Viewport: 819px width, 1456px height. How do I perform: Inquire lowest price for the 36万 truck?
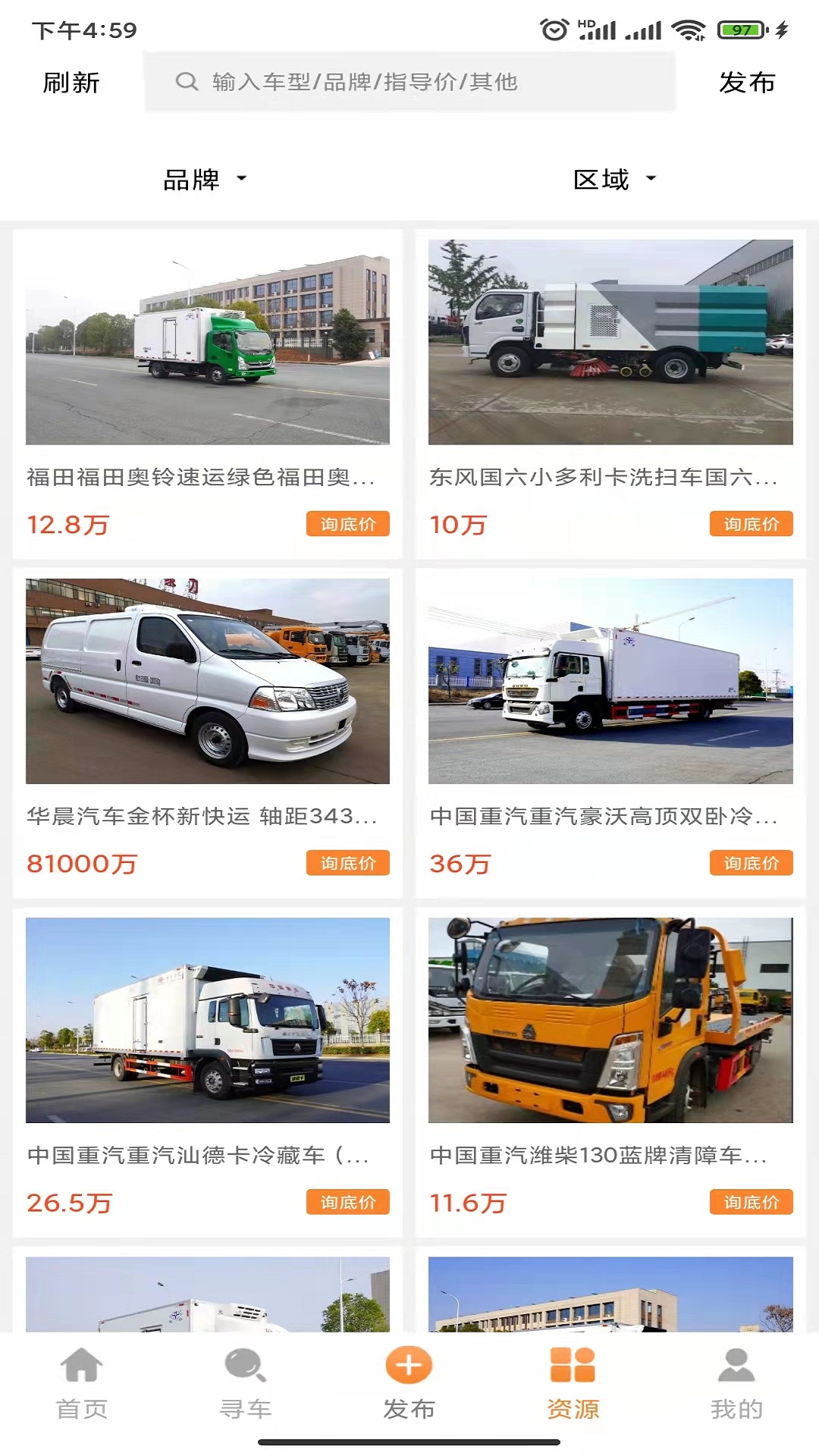pos(751,863)
